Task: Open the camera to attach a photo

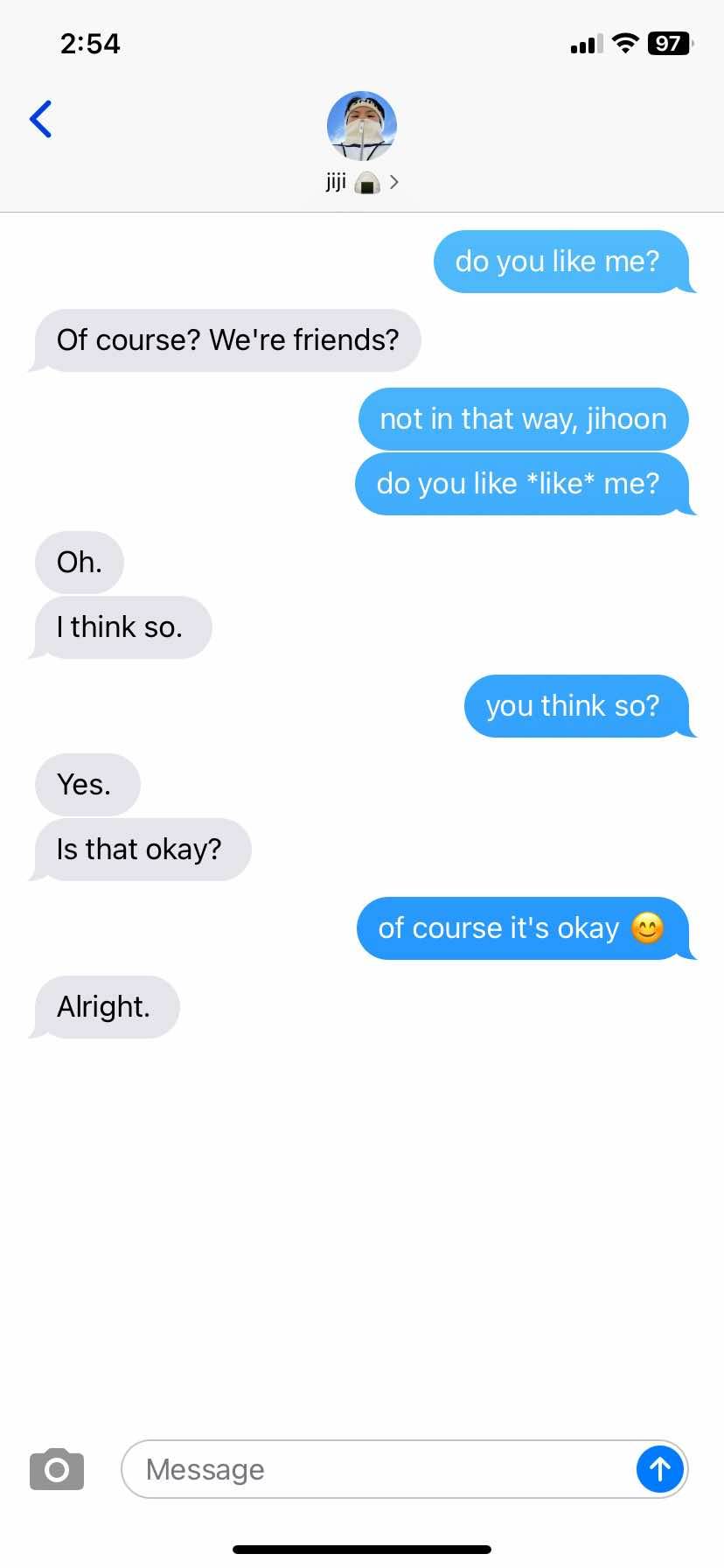Action: click(x=57, y=1469)
